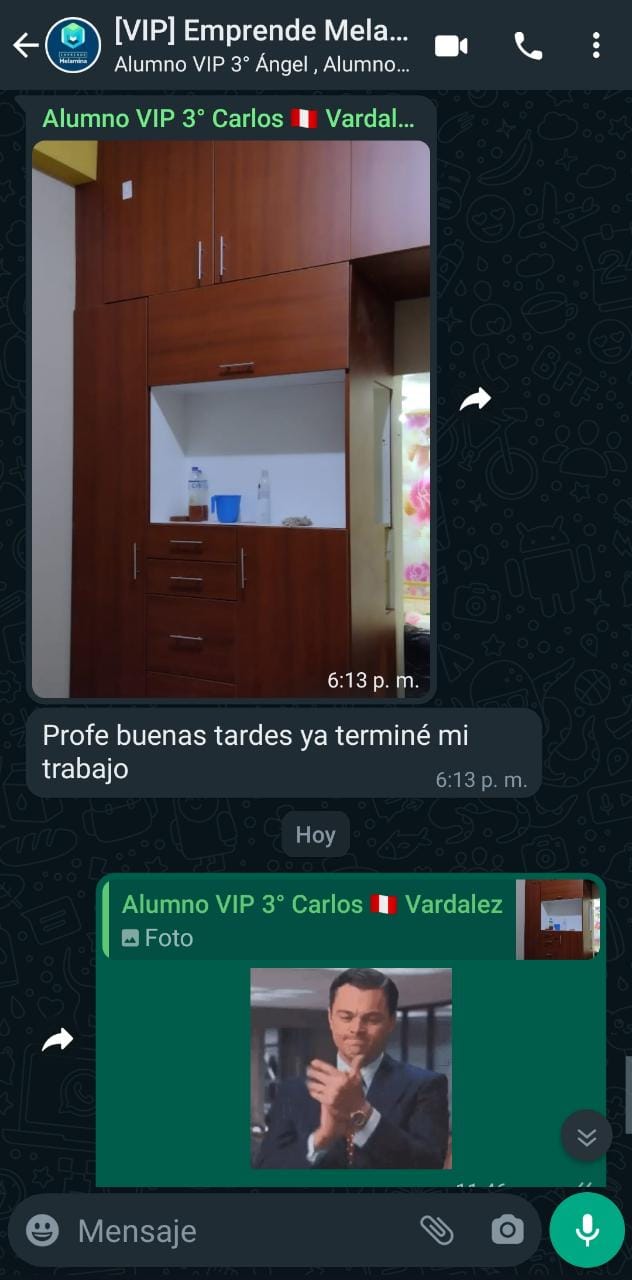Start a voice call with the group
Viewport: 632px width, 1280px height.
[527, 45]
